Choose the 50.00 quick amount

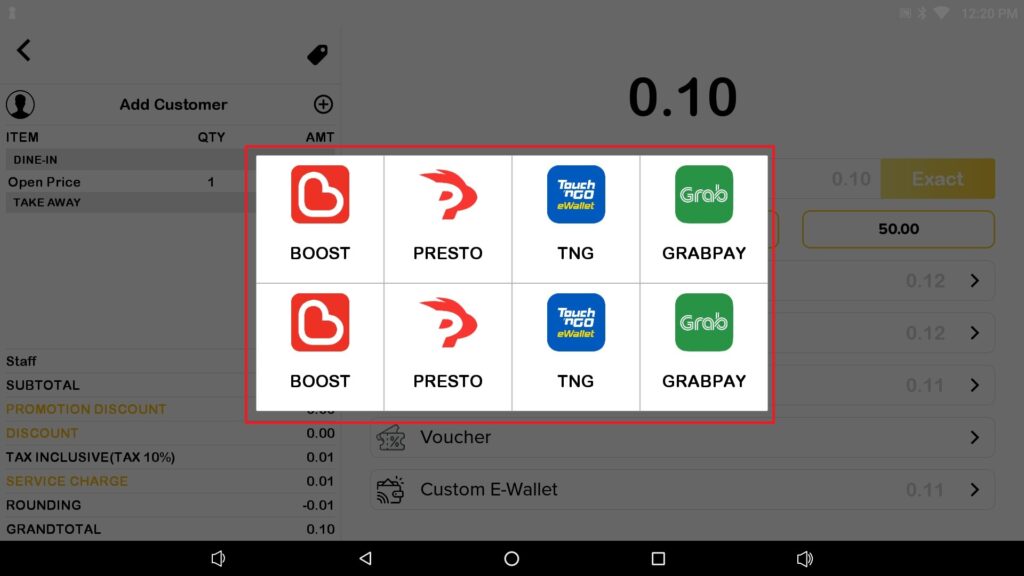[x=898, y=229]
